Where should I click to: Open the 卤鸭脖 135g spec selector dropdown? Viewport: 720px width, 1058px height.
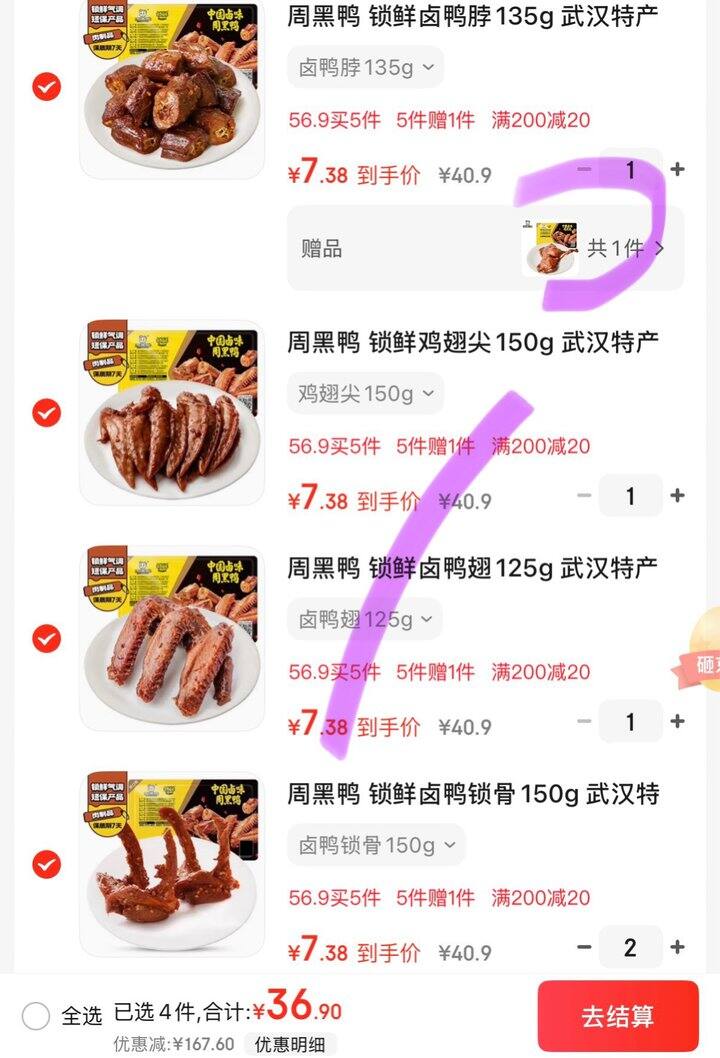tap(366, 67)
